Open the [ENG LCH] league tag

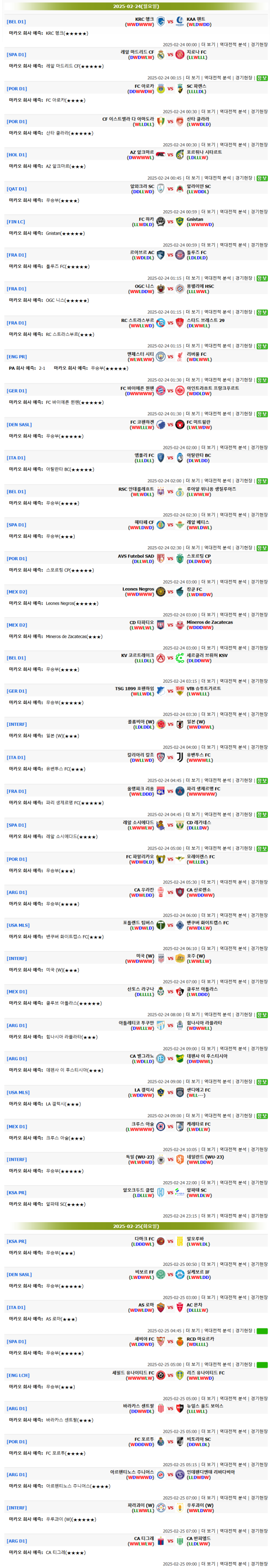[x=18, y=1375]
